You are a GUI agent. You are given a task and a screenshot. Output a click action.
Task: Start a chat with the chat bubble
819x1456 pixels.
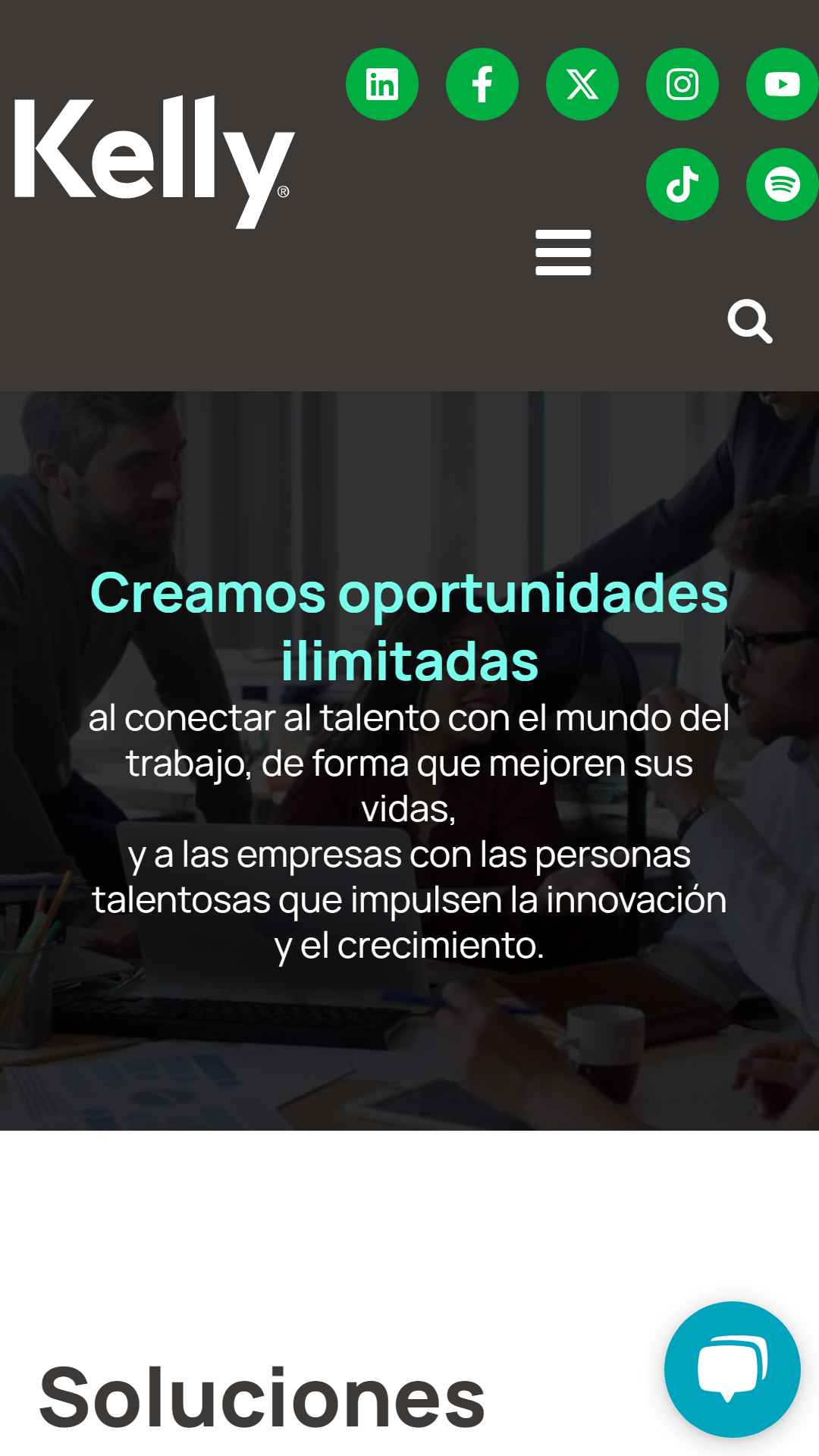point(732,1369)
